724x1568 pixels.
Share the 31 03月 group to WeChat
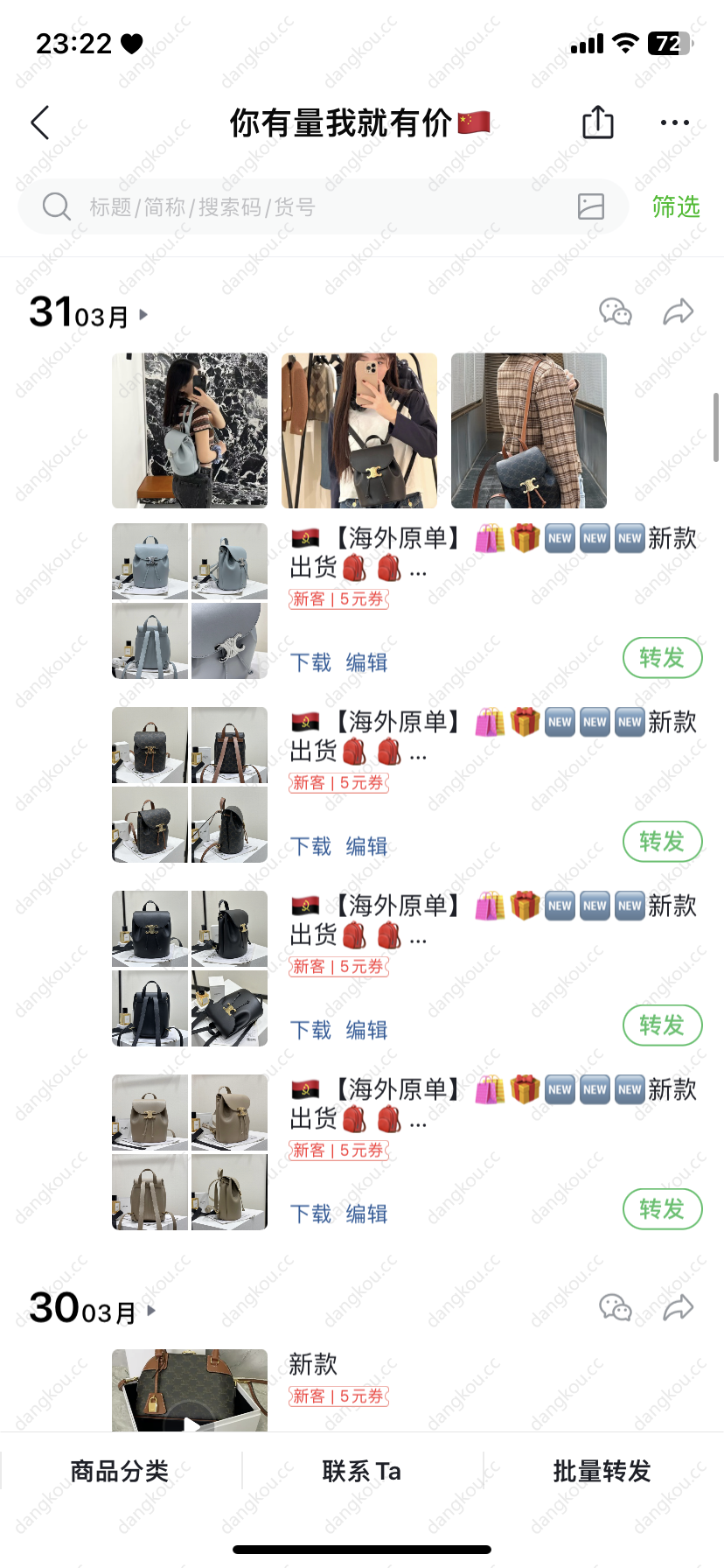[x=616, y=311]
